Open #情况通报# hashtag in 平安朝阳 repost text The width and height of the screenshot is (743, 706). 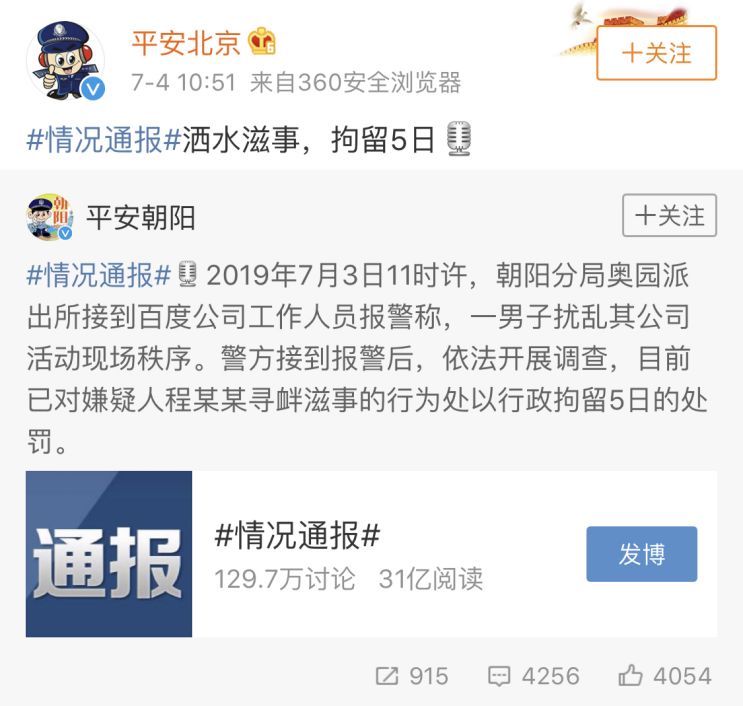click(97, 273)
